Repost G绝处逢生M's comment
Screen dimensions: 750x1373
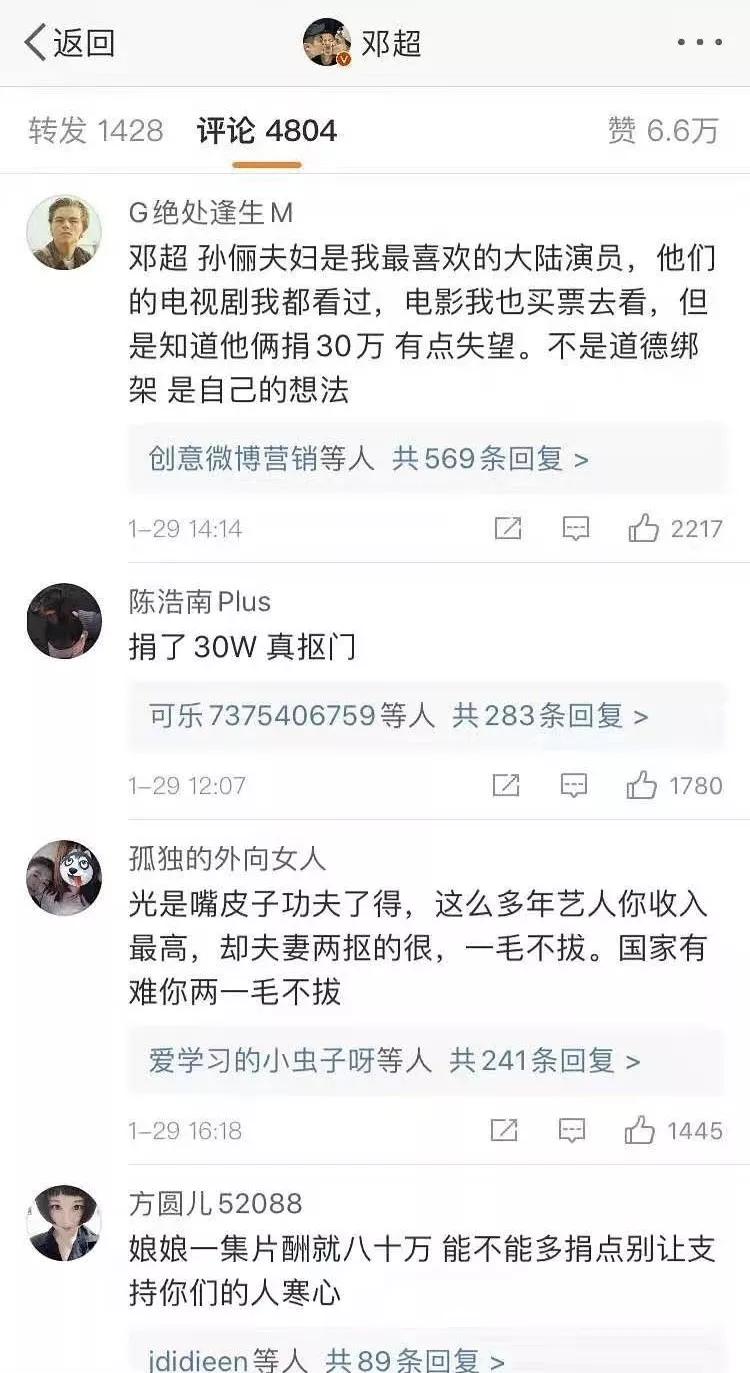[508, 529]
